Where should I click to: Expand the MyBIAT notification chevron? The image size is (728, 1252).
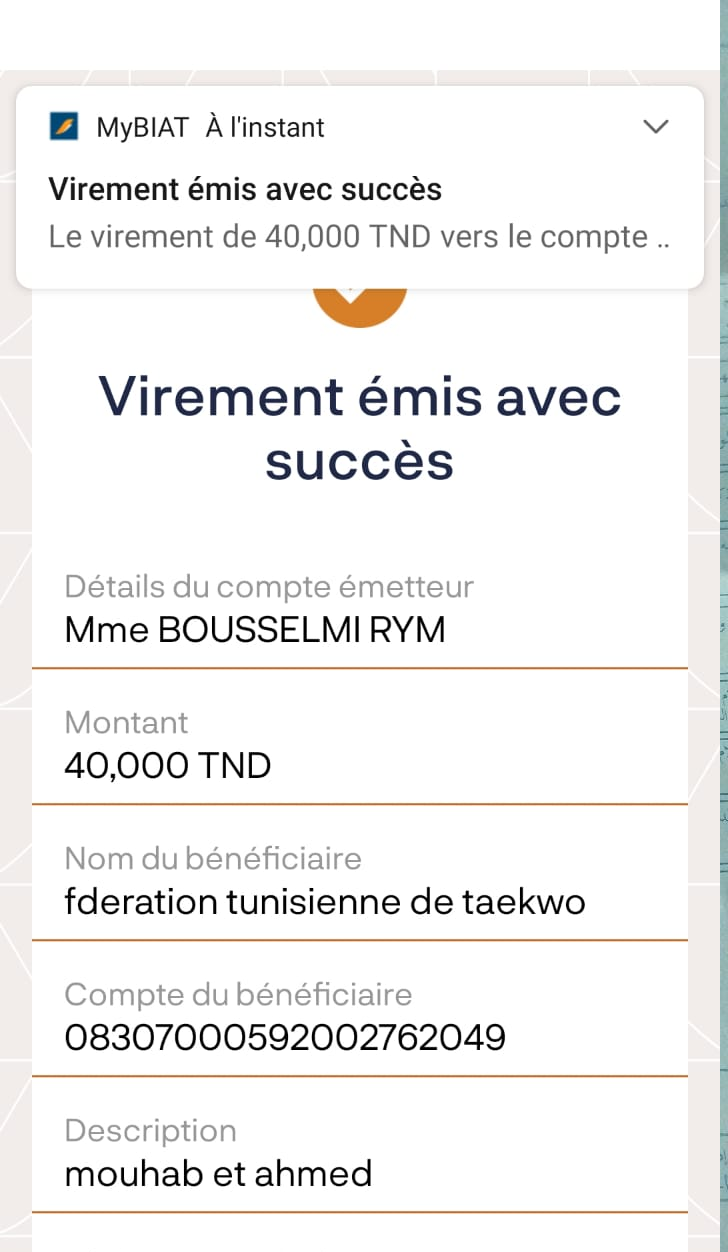(x=656, y=127)
